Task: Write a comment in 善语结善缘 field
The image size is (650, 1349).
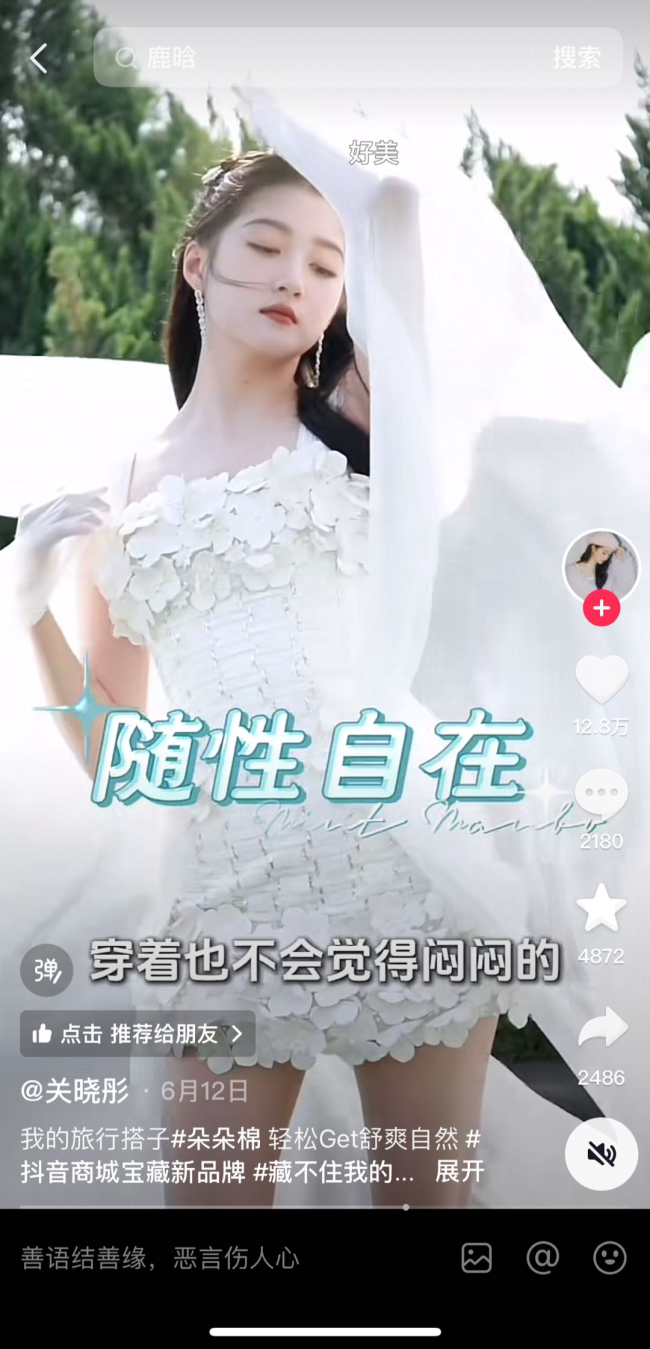Action: [200, 1258]
